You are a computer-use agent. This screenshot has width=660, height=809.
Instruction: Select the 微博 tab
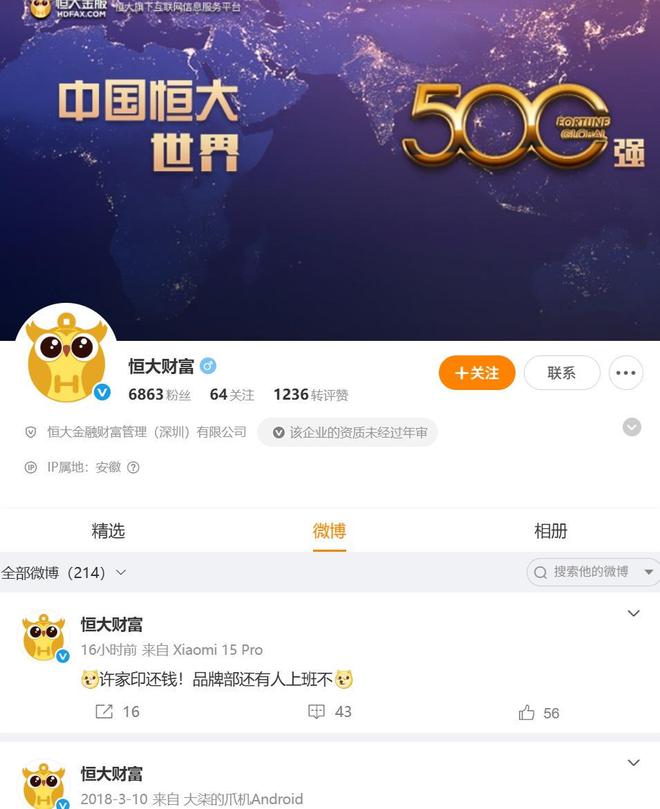329,531
